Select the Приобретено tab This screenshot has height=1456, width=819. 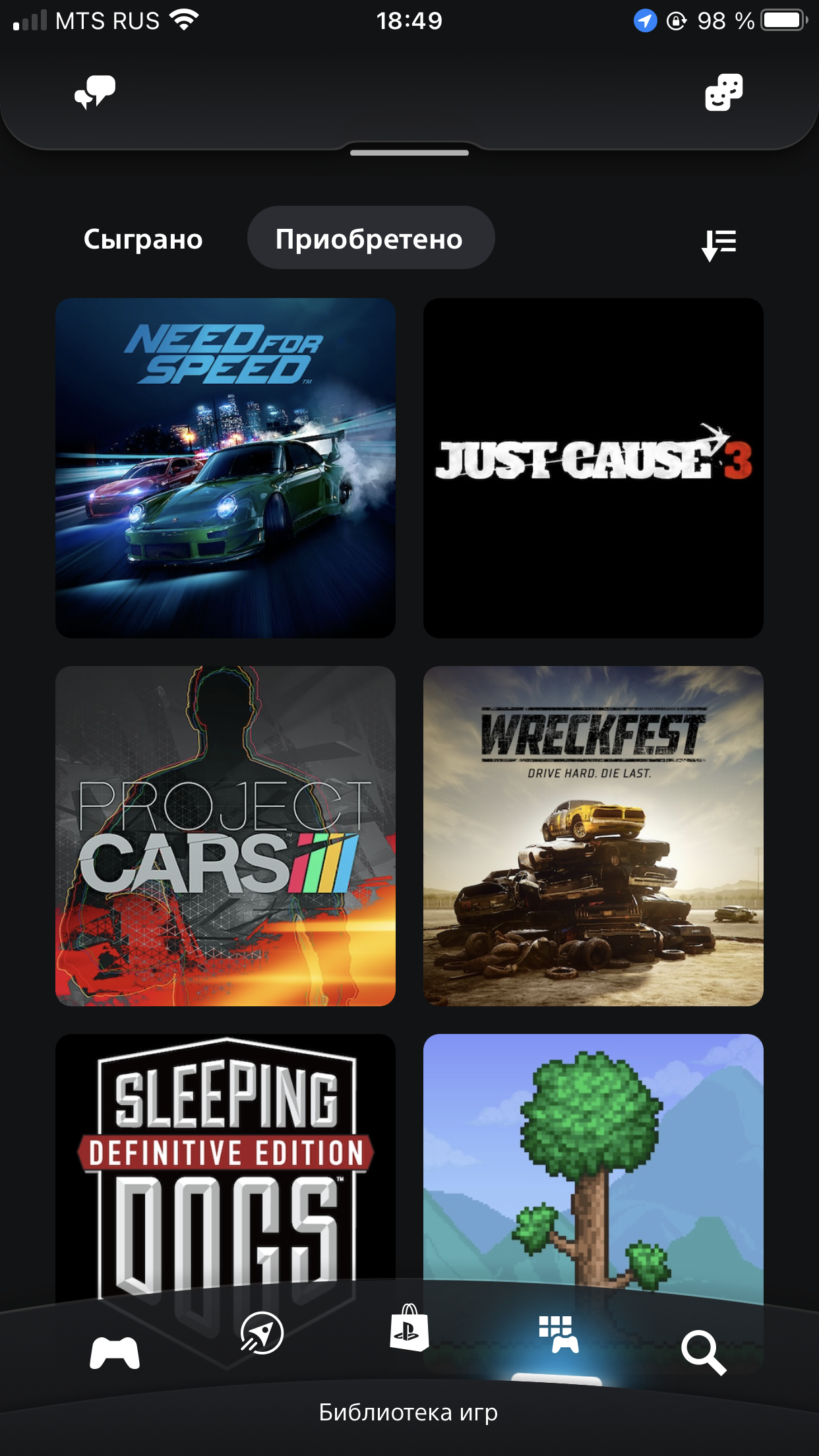click(x=371, y=238)
